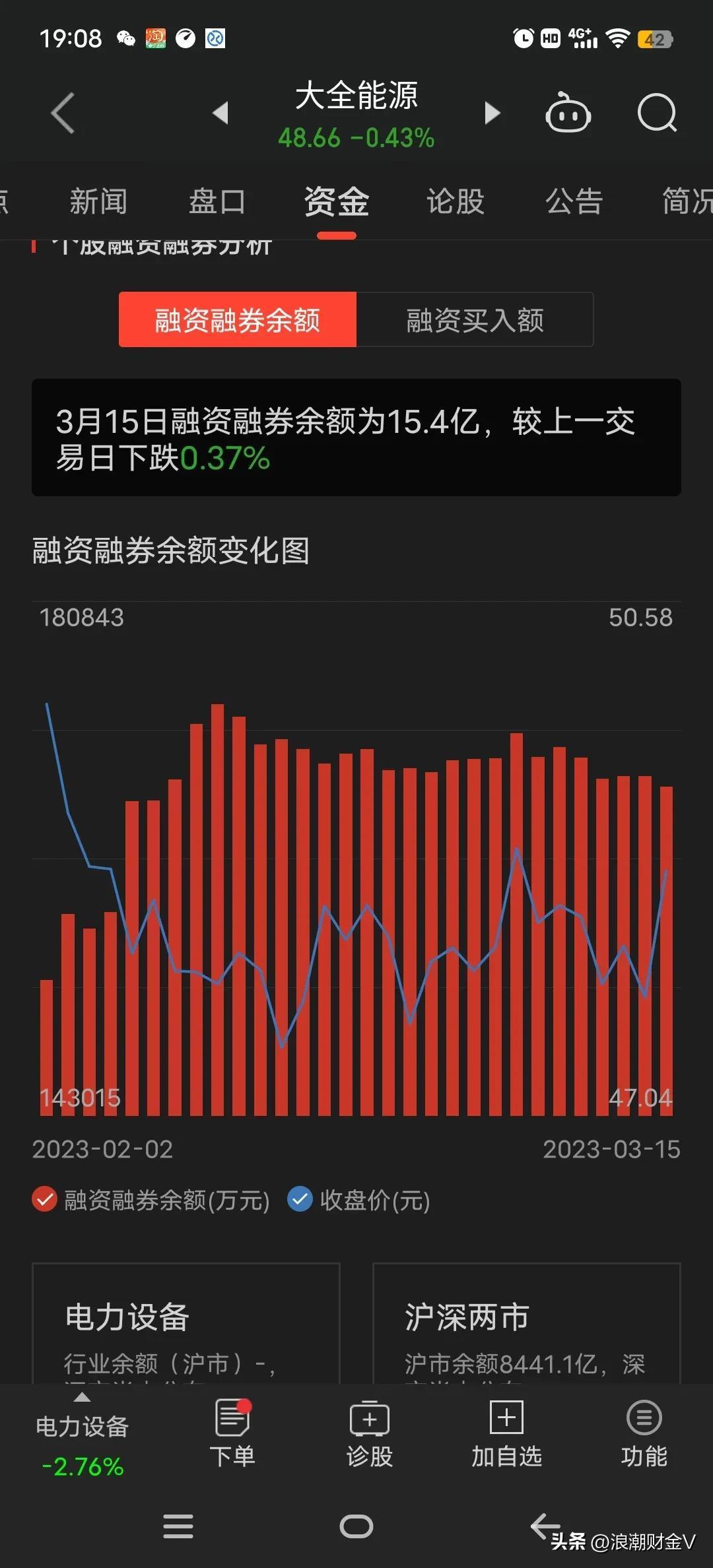This screenshot has width=713, height=1568.
Task: Select the 融资买入额 segment
Action: click(475, 320)
